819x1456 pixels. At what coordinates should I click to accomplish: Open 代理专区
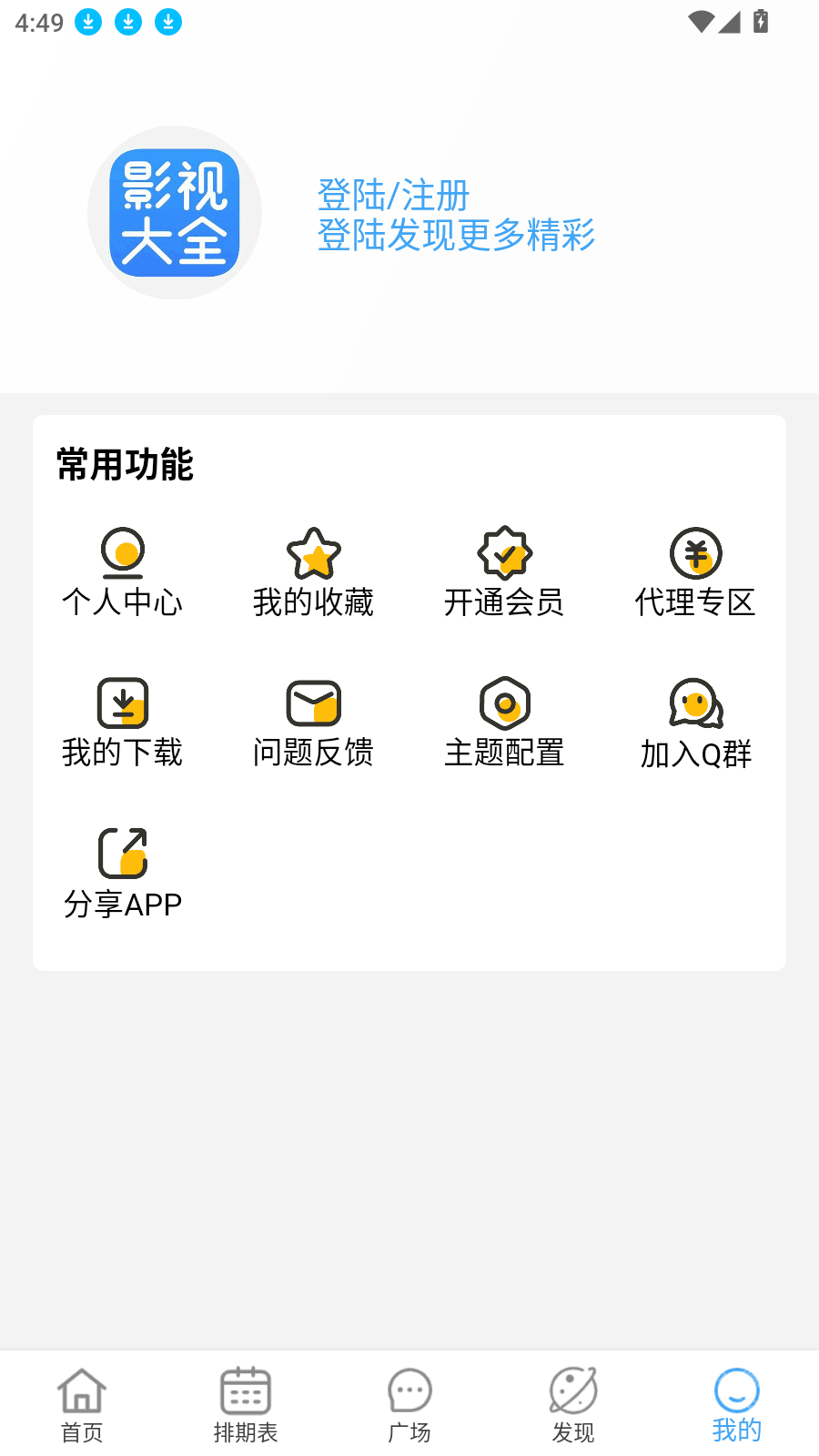(x=696, y=572)
